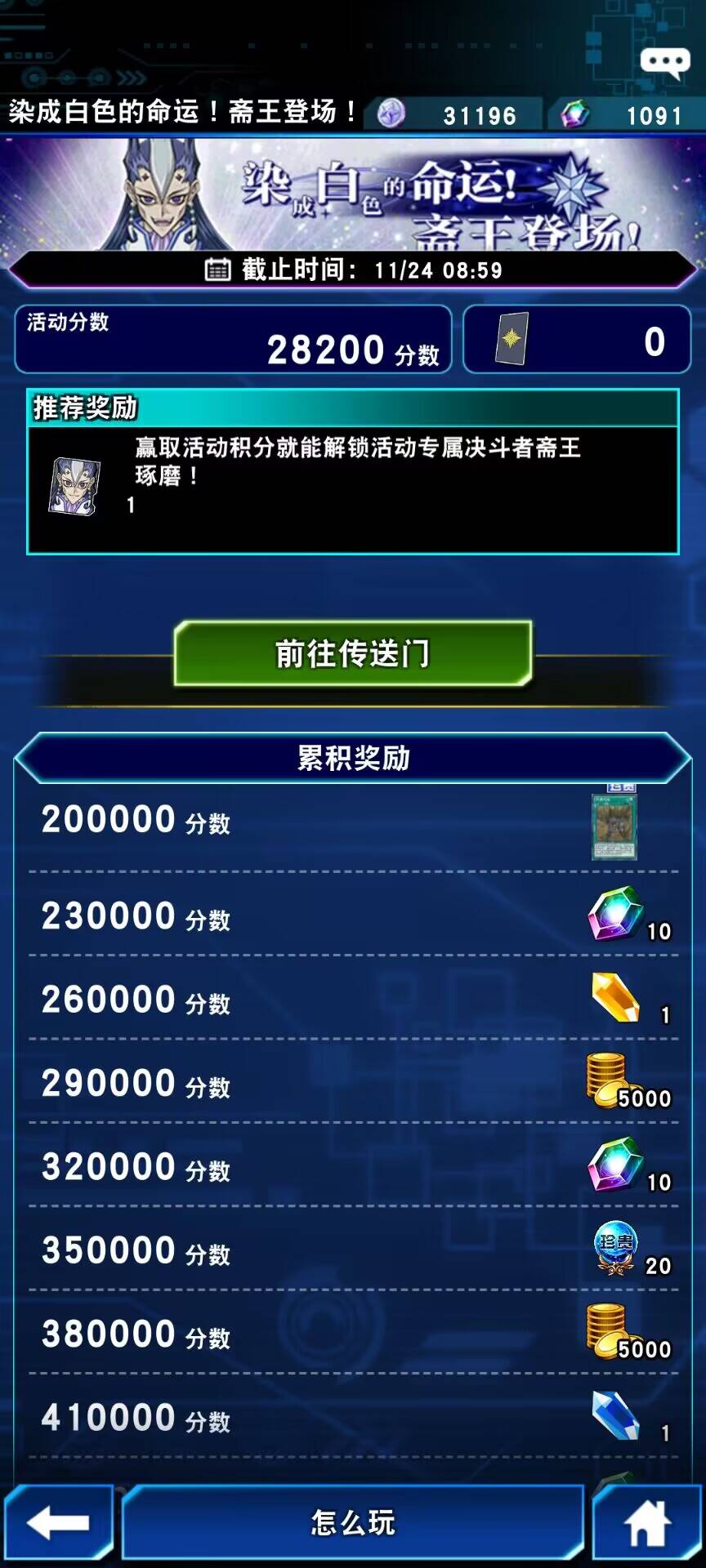Tap the gold coin reward at 290000 分数
Image resolution: width=706 pixels, height=1568 pixels.
(609, 1080)
